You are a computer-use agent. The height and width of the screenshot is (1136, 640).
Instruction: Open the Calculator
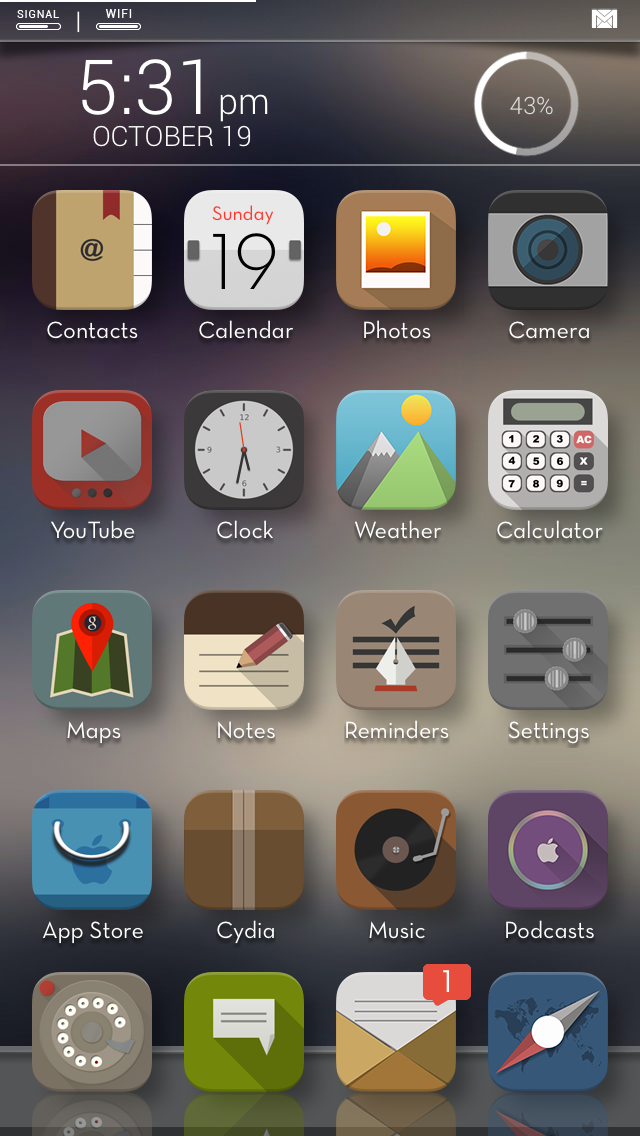[548, 450]
